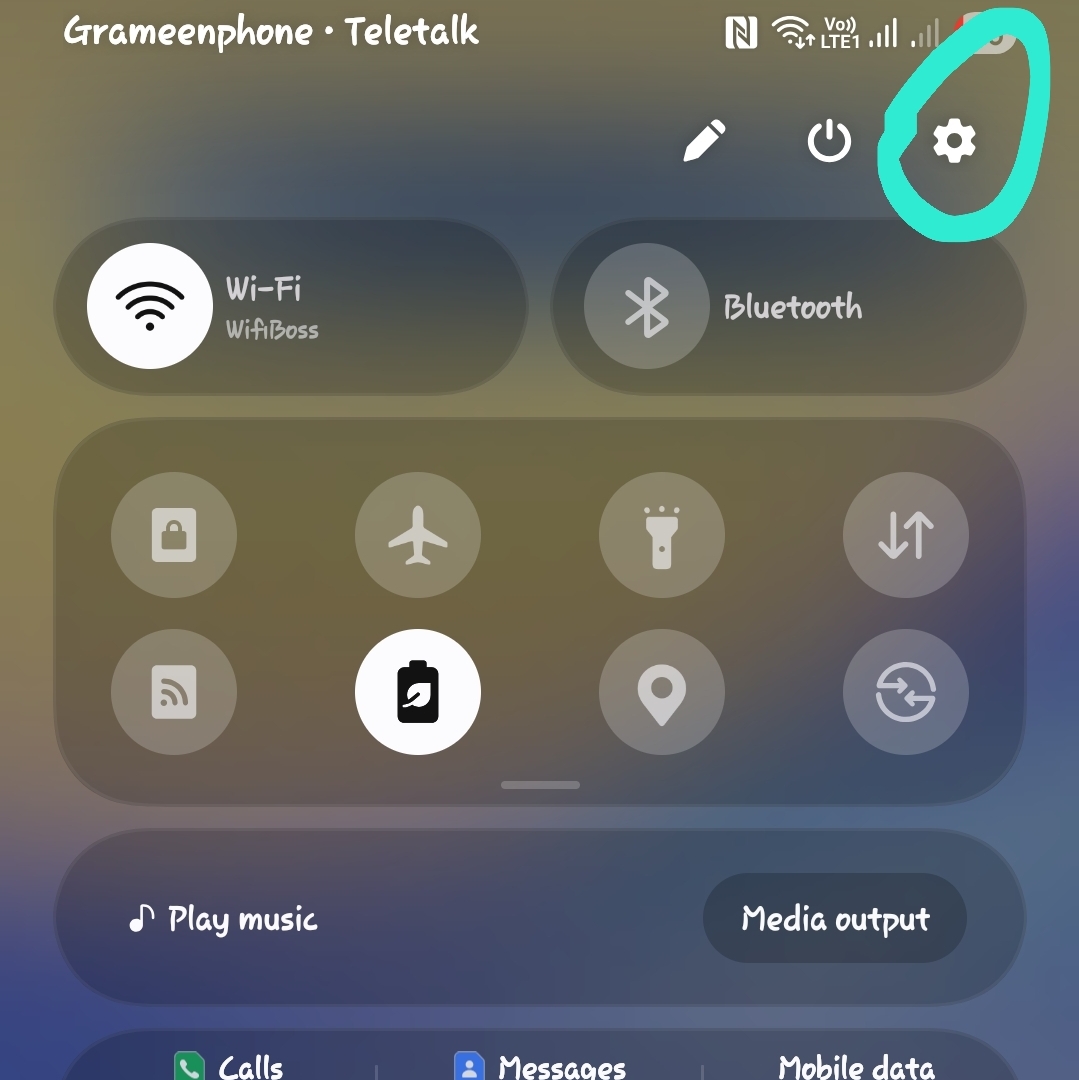This screenshot has width=1079, height=1080.
Task: Turn off Wi-Fi WifiBoss
Action: point(150,307)
